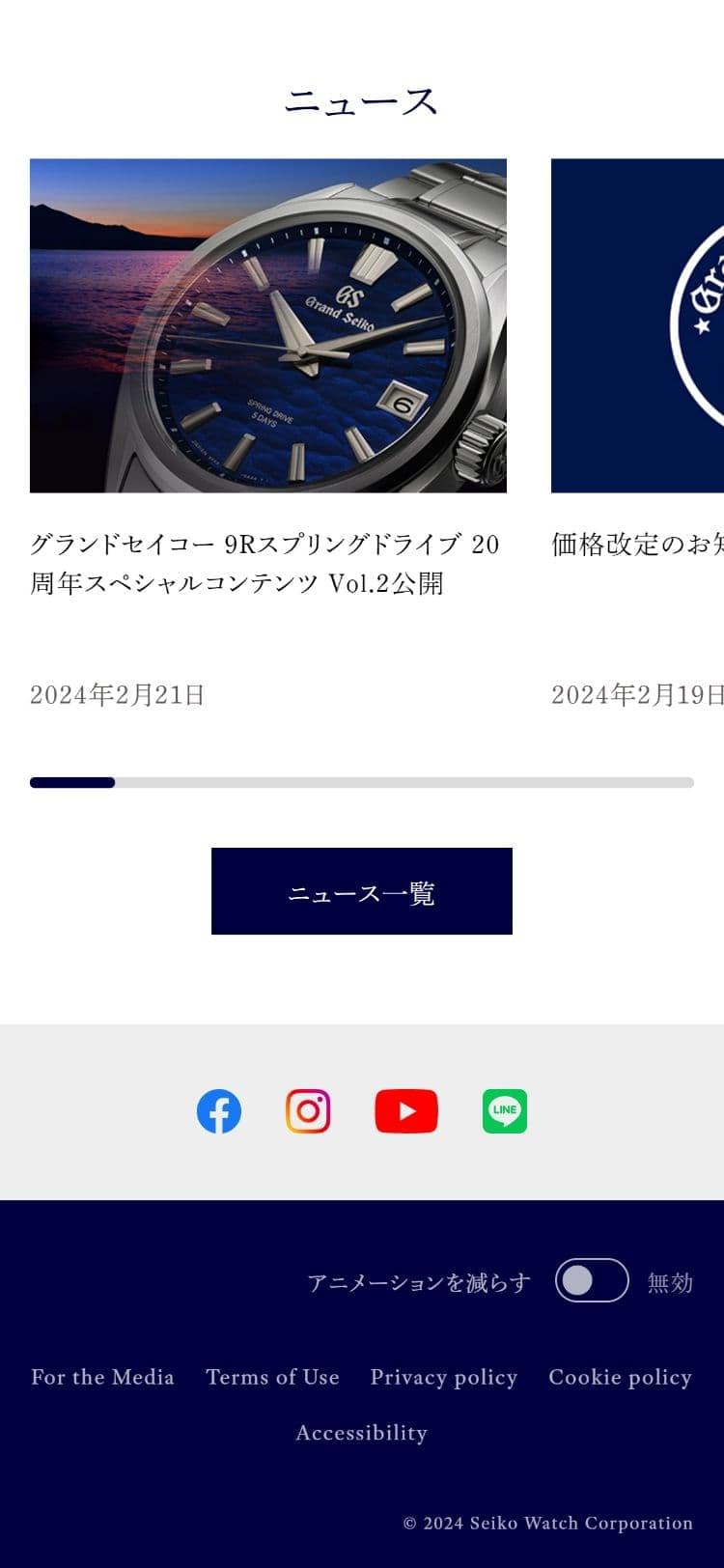Viewport: 724px width, 1568px height.
Task: View the Privacy policy link
Action: 443,1378
